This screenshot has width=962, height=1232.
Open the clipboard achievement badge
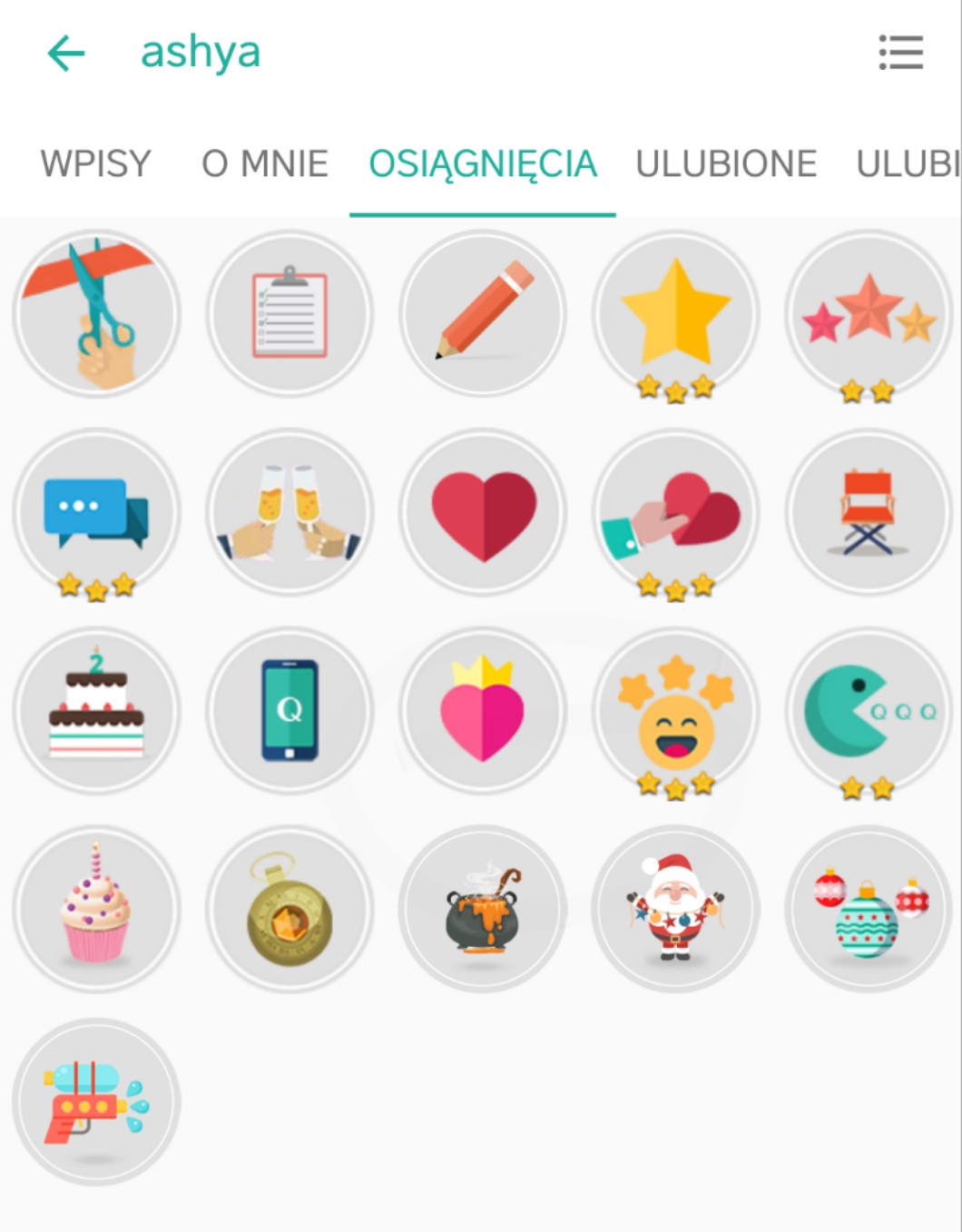290,313
